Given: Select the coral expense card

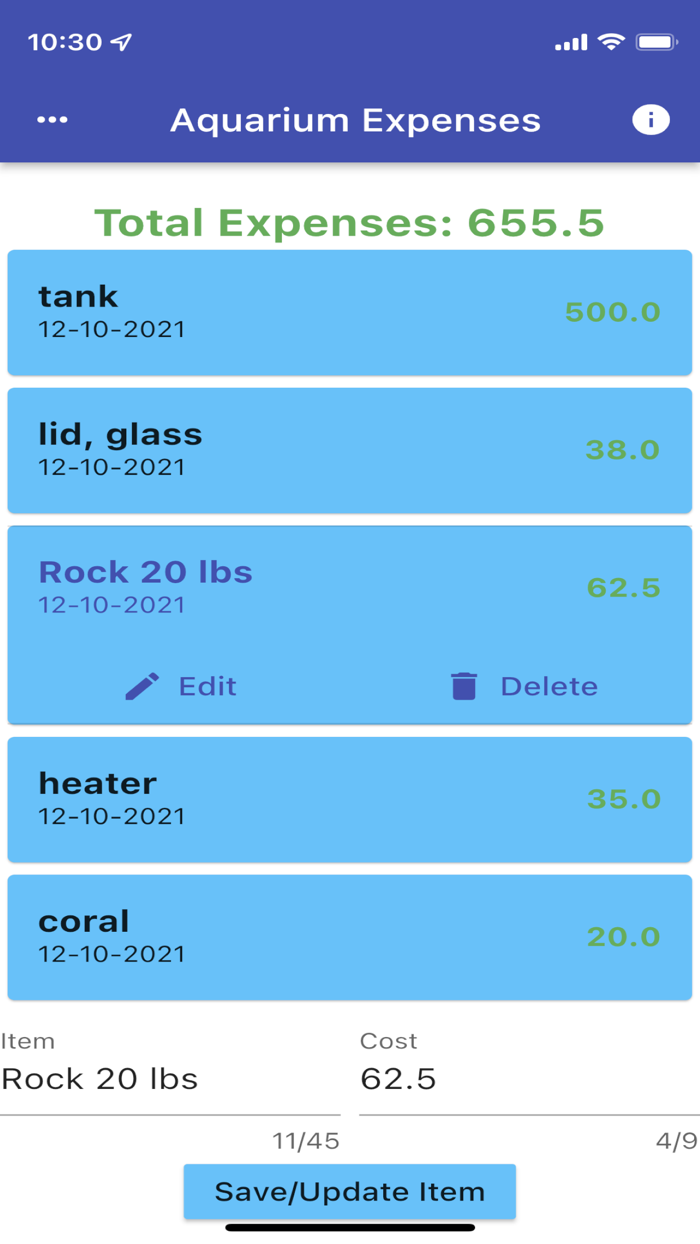Looking at the screenshot, I should point(350,937).
